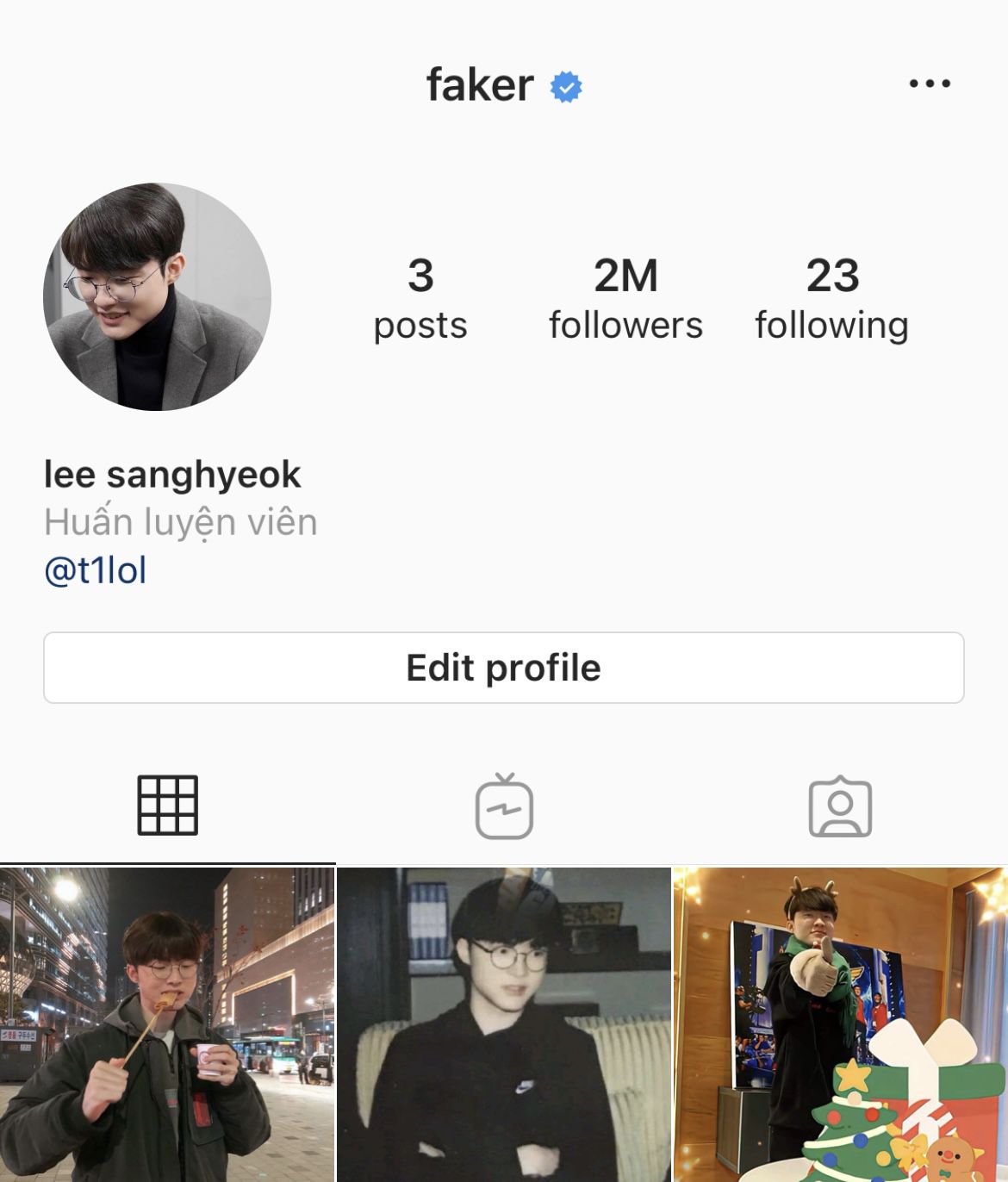The width and height of the screenshot is (1008, 1182).
Task: Switch to the posts grid tab
Action: coord(167,806)
